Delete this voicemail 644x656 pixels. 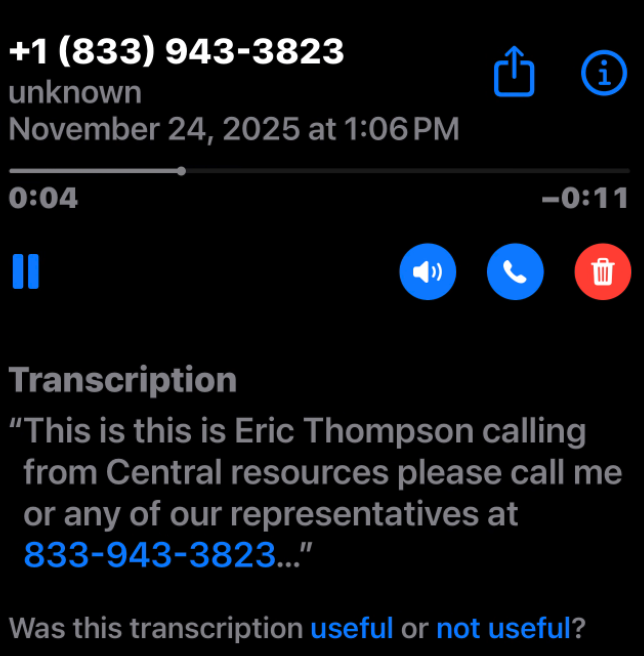(603, 271)
